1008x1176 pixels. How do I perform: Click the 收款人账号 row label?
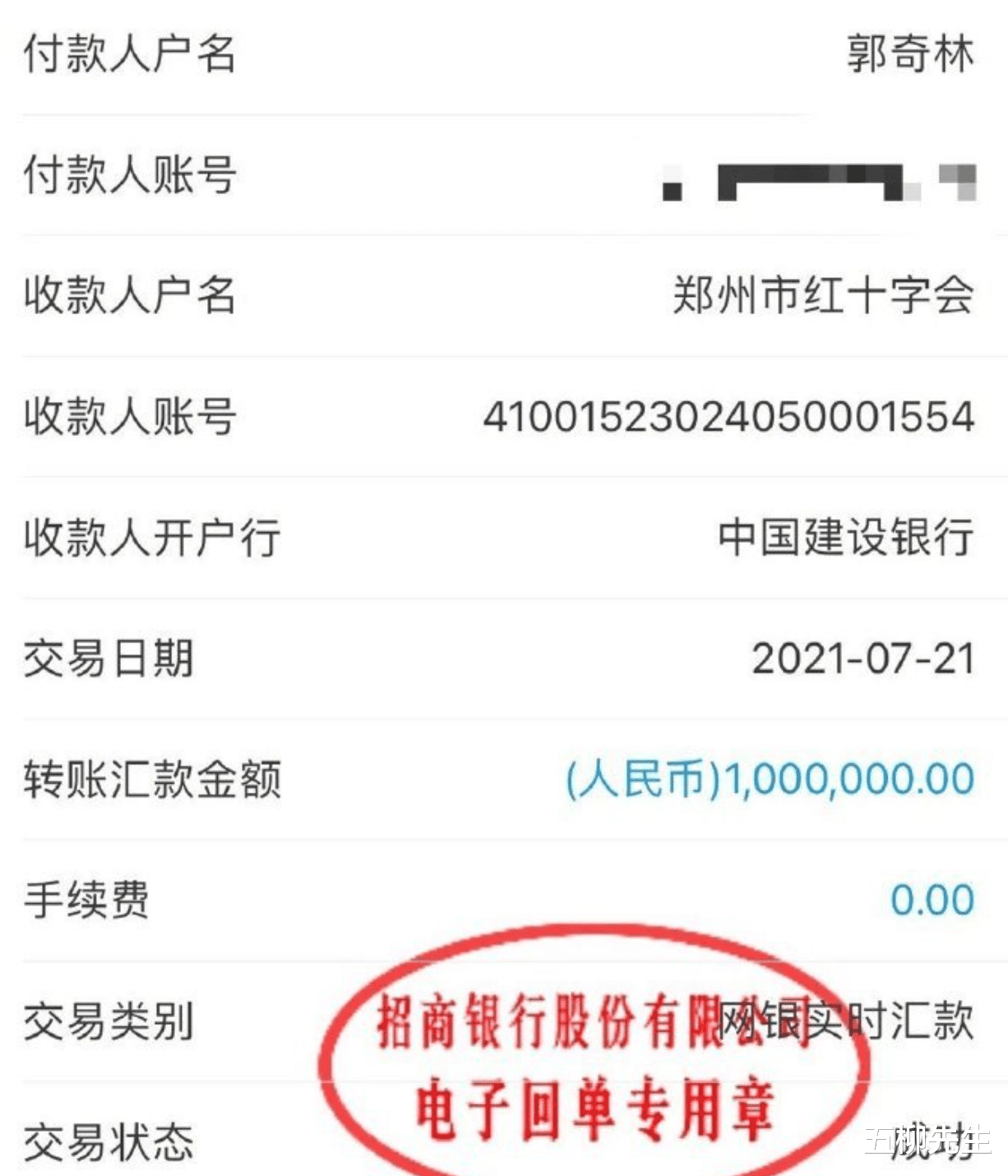coord(127,418)
